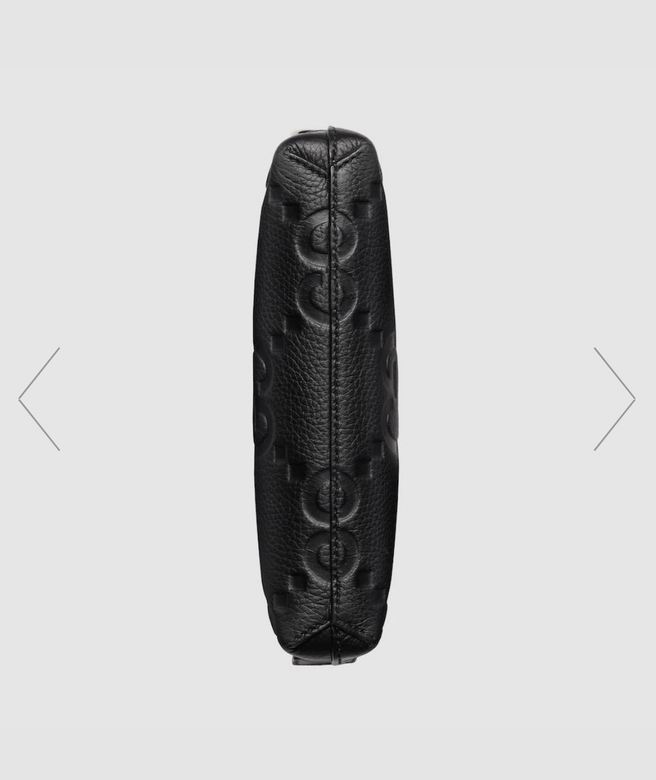
Task: Show the next product image
Action: [x=613, y=399]
